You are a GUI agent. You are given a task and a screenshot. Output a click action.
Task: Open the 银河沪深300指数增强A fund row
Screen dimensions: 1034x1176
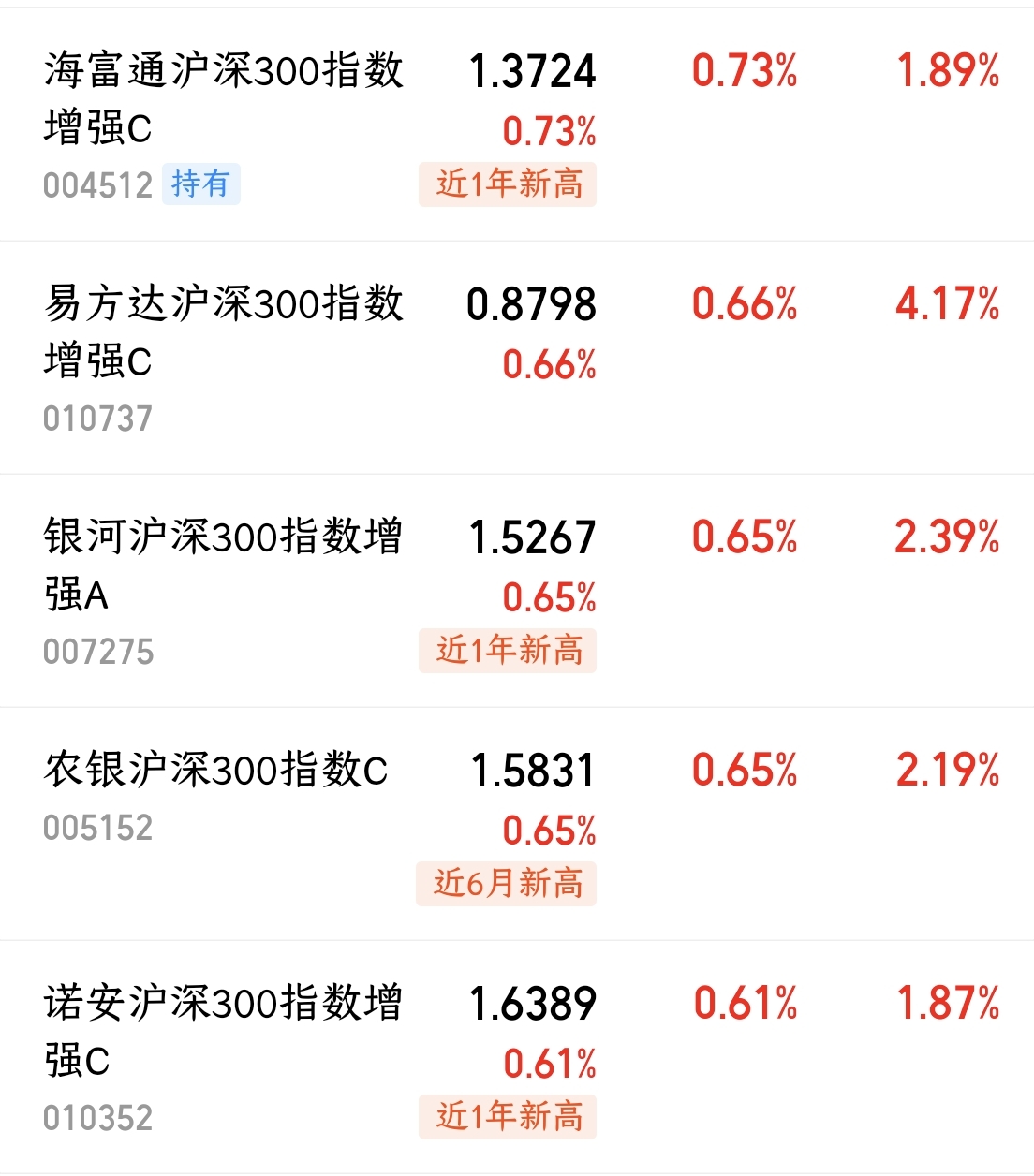517,591
